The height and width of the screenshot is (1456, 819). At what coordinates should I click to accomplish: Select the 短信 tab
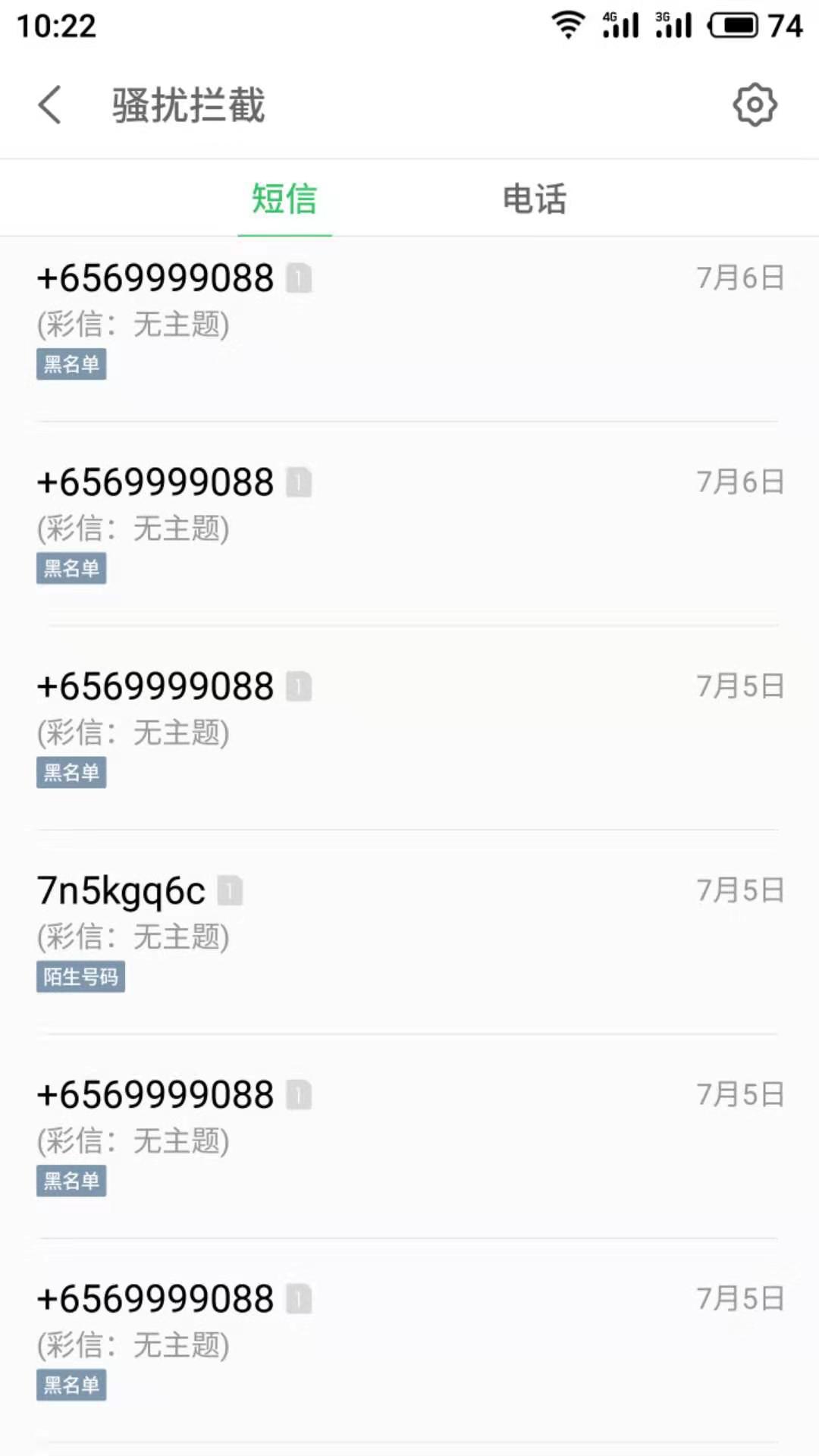[284, 198]
